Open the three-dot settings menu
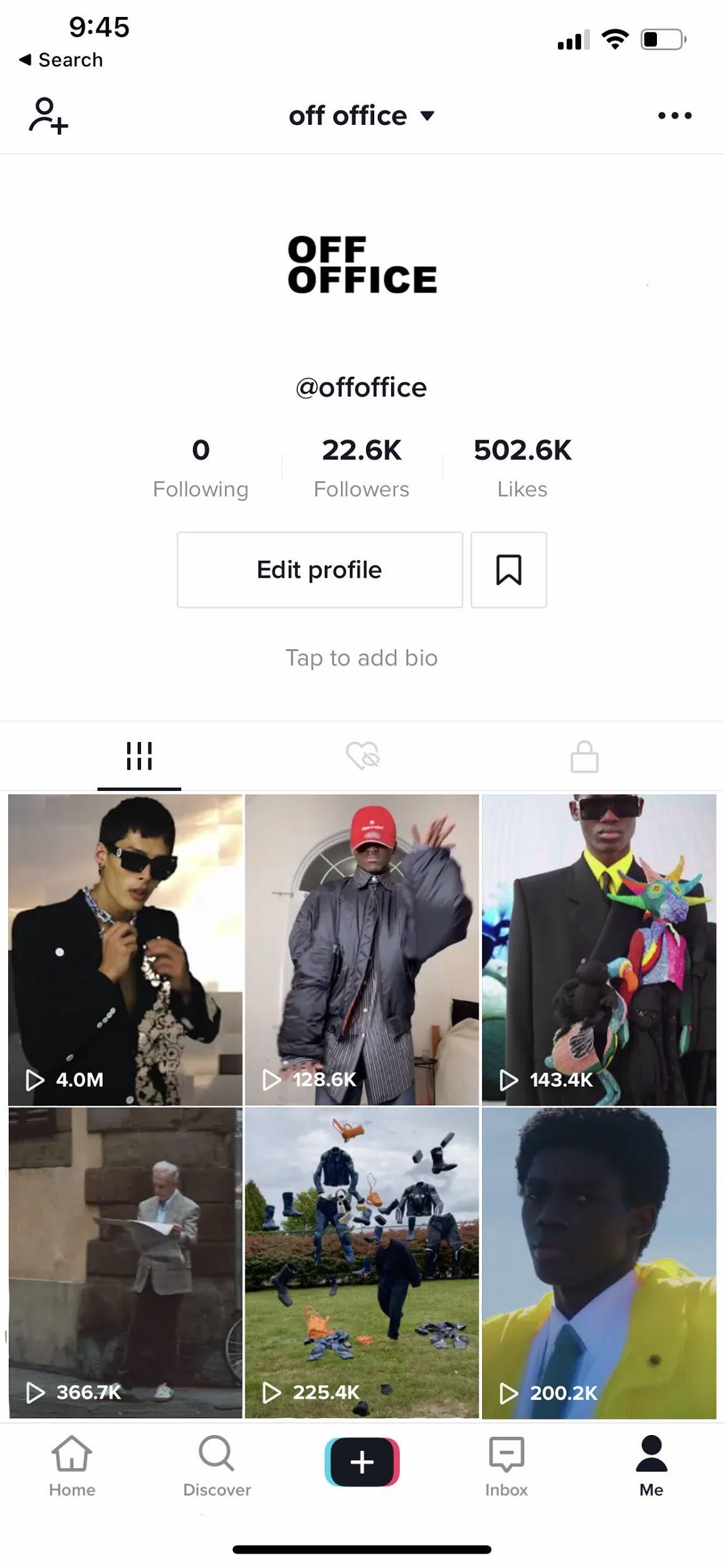724x1568 pixels. point(674,115)
